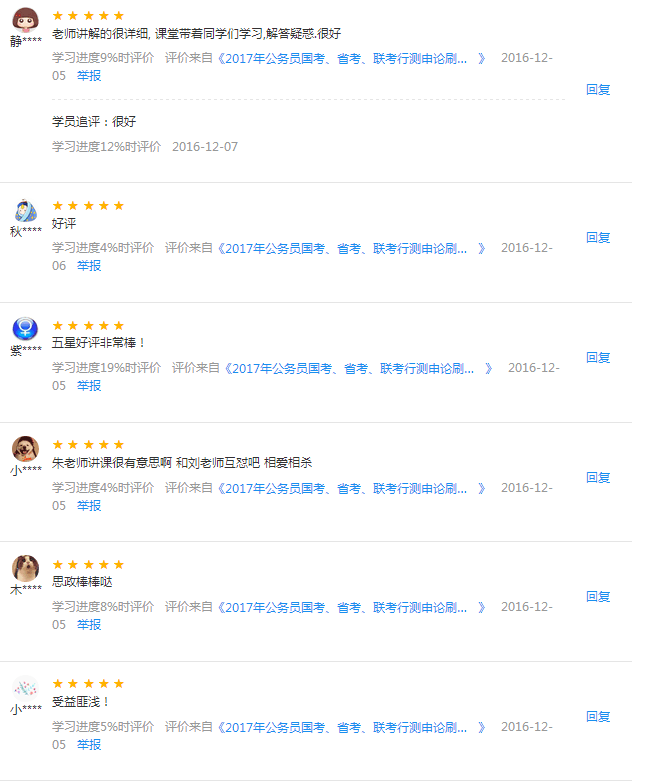Tap 举报 on the "受益匪浅！" review

pos(89,745)
